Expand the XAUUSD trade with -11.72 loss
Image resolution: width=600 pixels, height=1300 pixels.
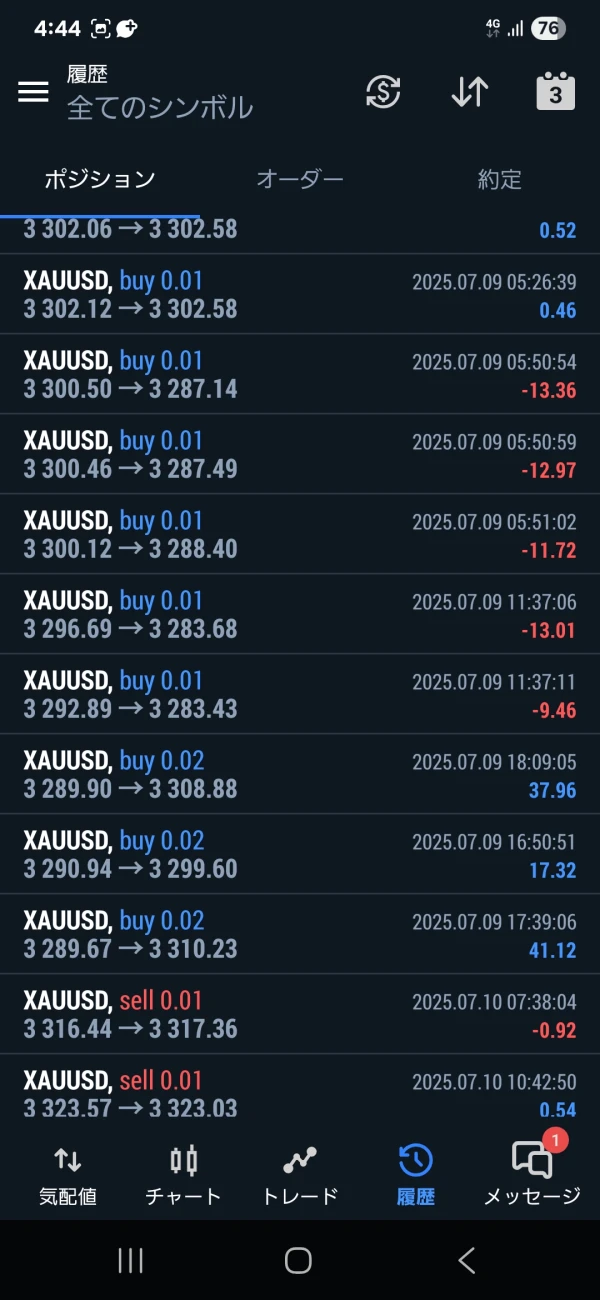(x=300, y=534)
